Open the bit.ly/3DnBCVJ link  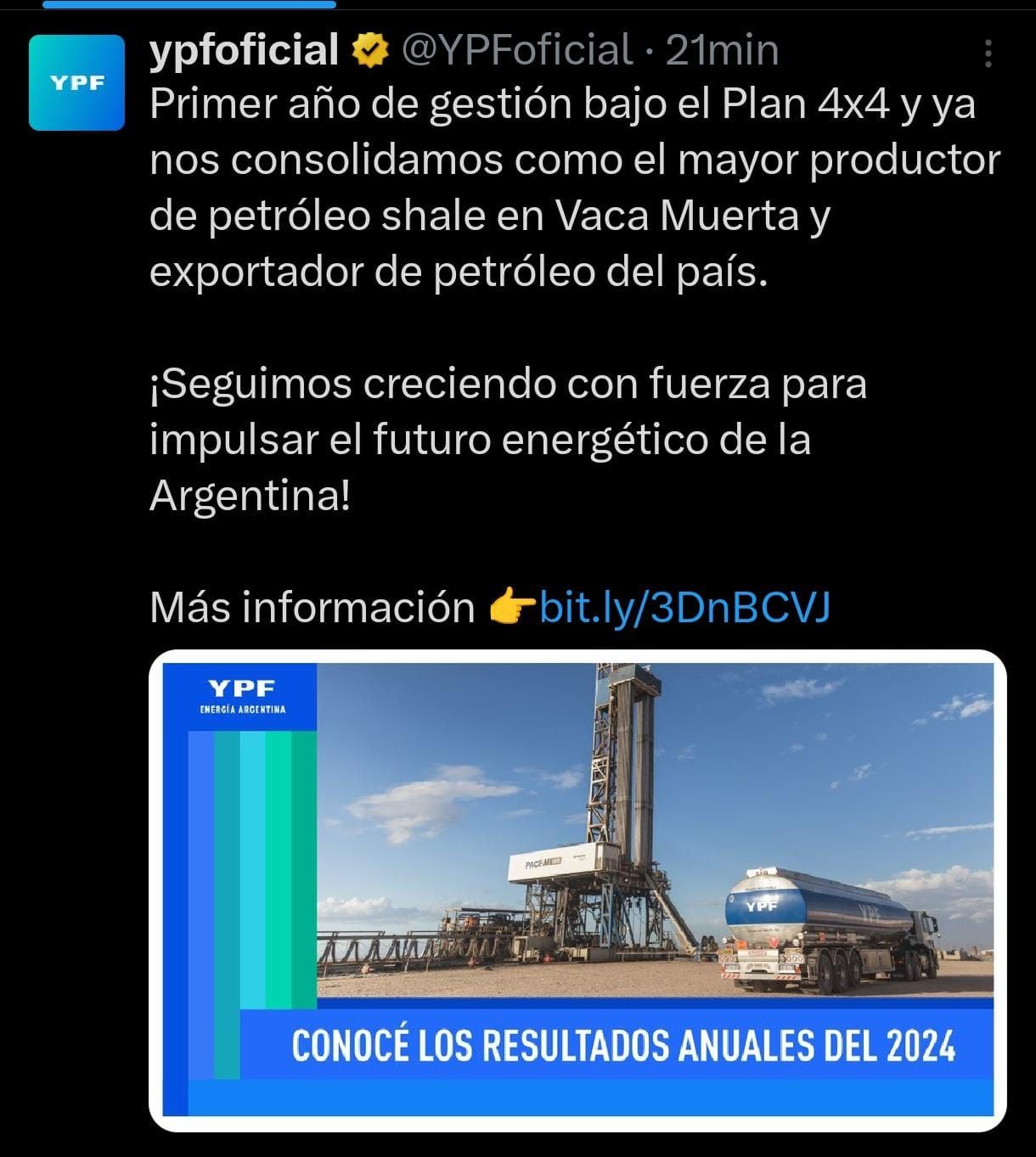click(684, 607)
